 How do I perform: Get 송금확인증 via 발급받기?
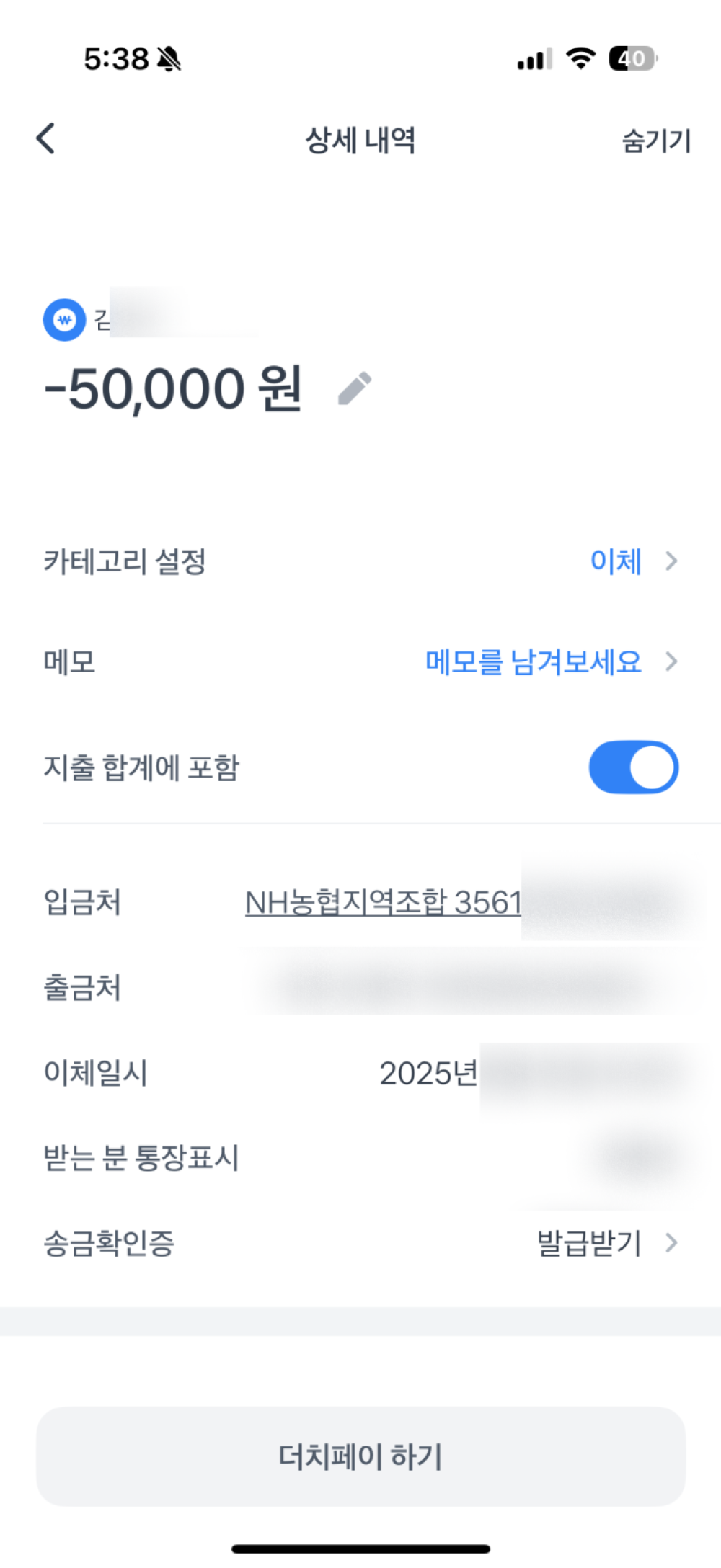pyautogui.click(x=590, y=1243)
